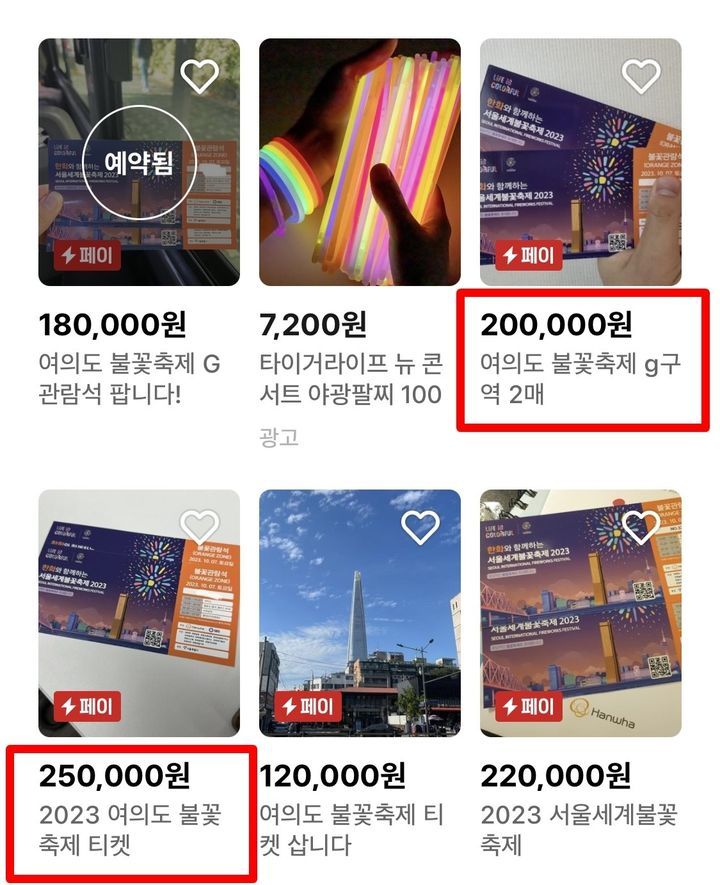
Task: Open the 200,000원 g구역 2매 listing
Action: [581, 163]
